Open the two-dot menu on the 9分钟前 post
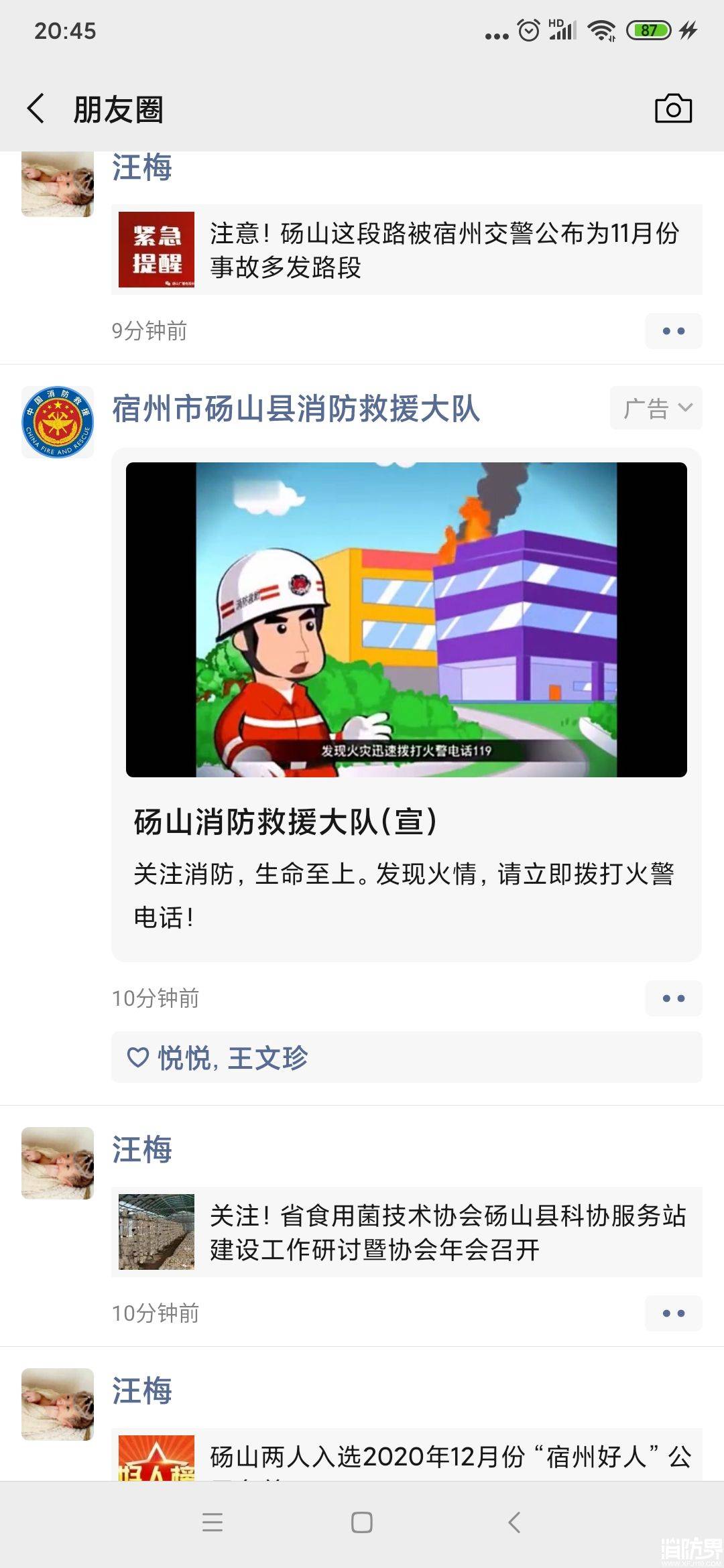Viewport: 724px width, 1568px height. point(673,331)
